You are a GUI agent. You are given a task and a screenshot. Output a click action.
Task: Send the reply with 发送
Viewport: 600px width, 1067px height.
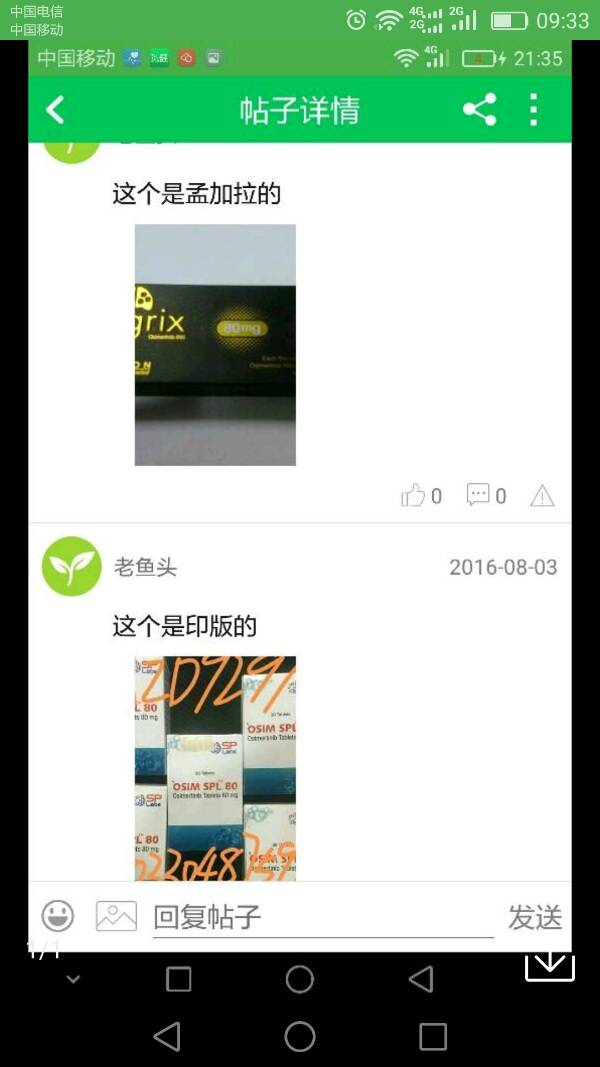pos(535,917)
